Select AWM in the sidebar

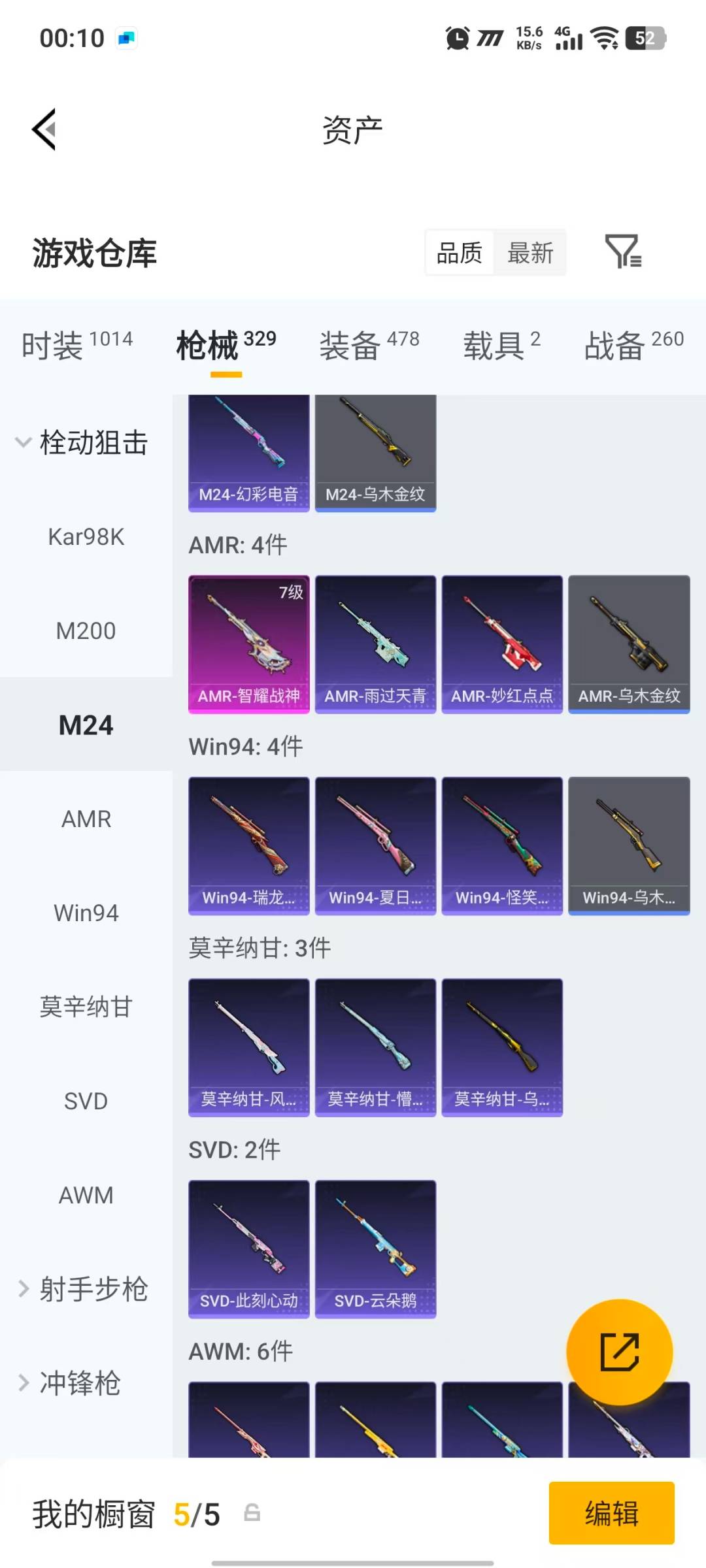click(86, 1195)
